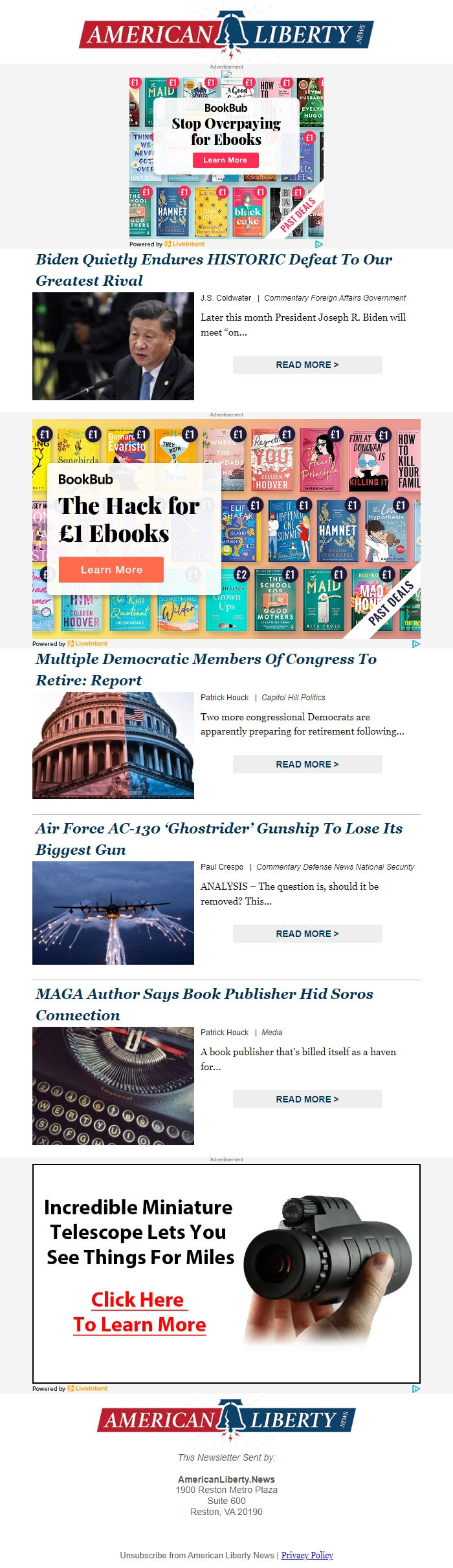Screen dimensions: 453x1568
Task: Unsubscribe from American Liberty News
Action: [x=197, y=1555]
